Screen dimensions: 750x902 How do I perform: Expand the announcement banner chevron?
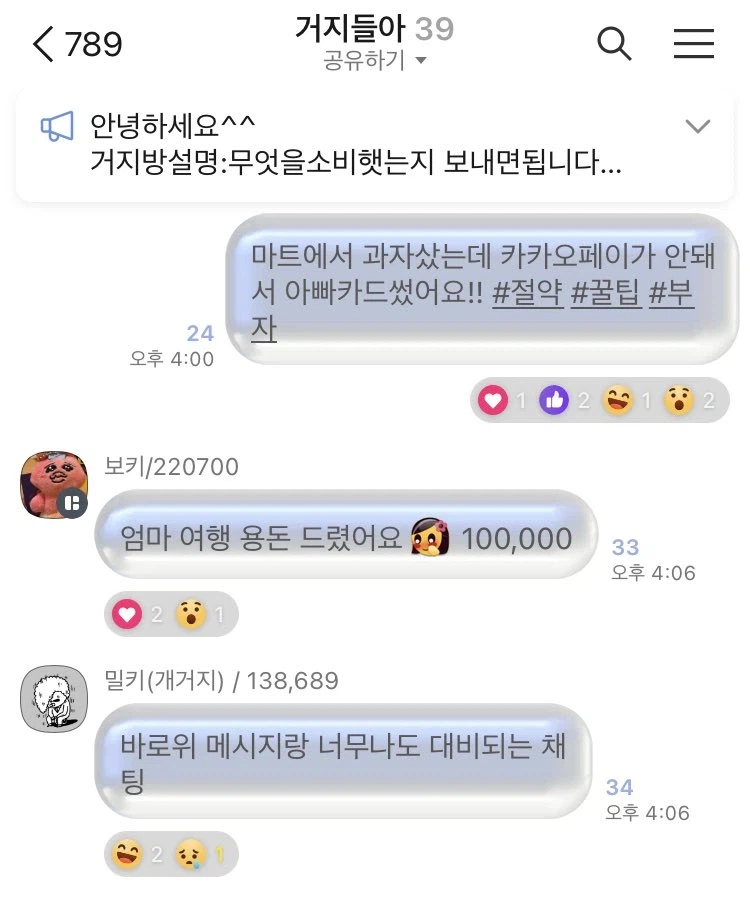pos(699,127)
